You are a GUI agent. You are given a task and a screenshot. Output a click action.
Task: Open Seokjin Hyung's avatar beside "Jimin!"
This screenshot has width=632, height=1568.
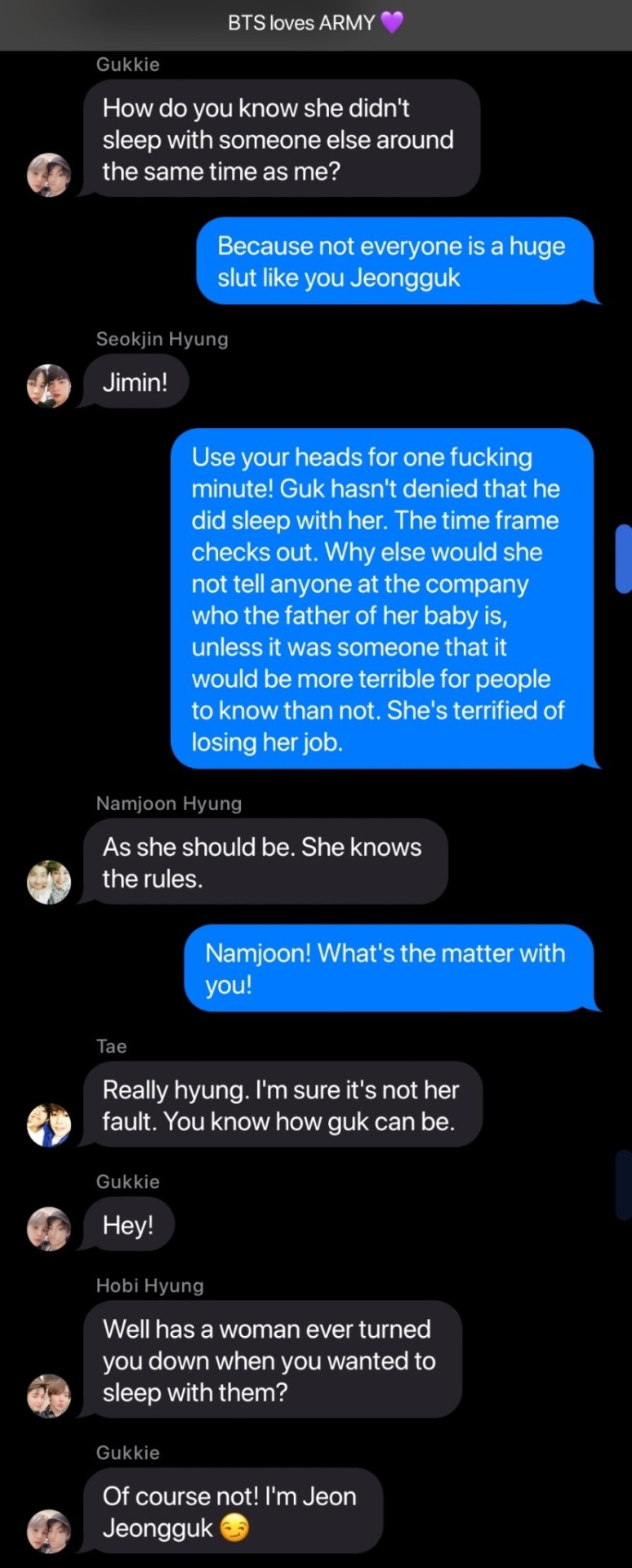(49, 385)
